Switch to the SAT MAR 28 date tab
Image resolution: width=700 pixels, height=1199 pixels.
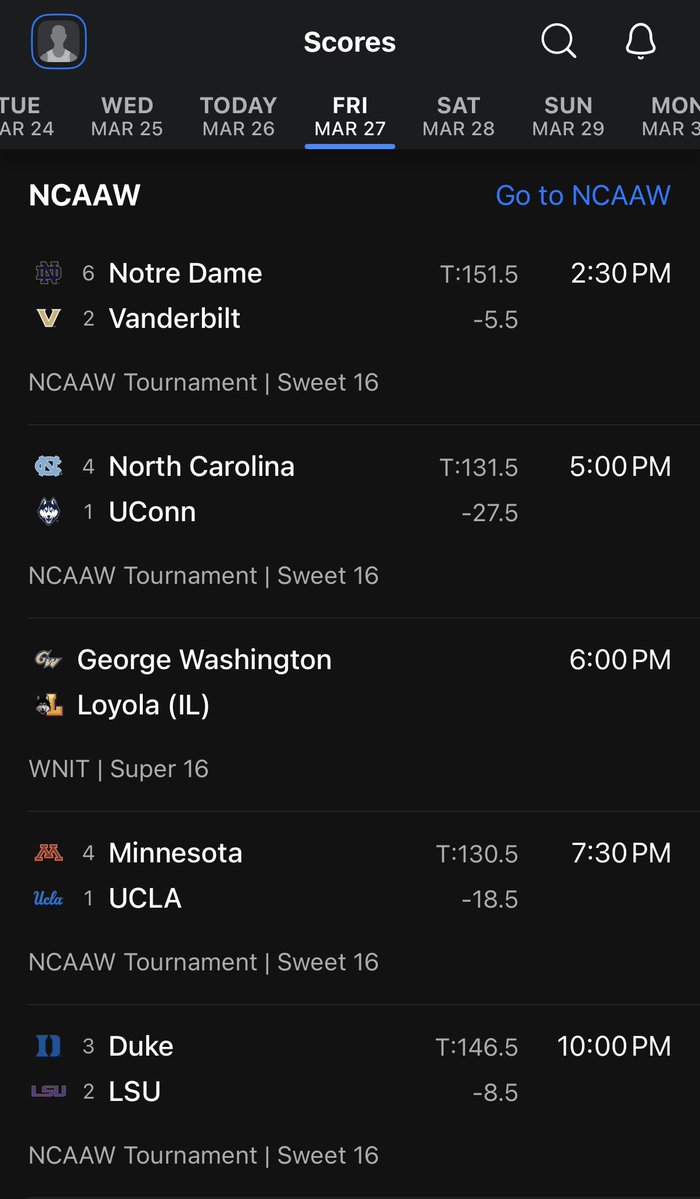(x=458, y=116)
